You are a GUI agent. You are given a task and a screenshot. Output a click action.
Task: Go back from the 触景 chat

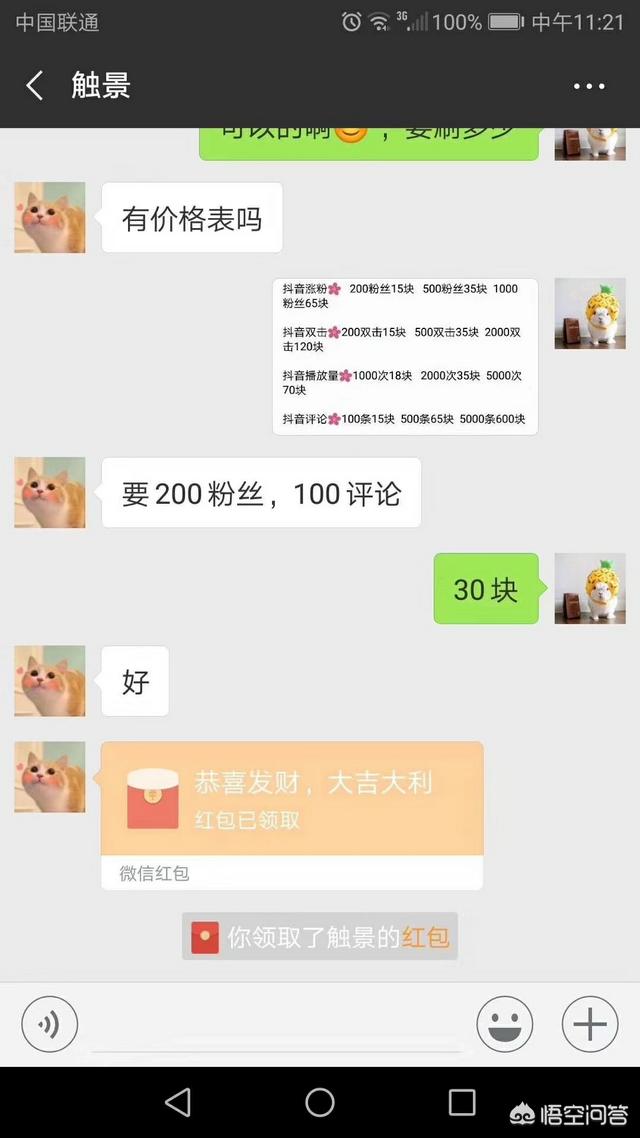(x=35, y=86)
